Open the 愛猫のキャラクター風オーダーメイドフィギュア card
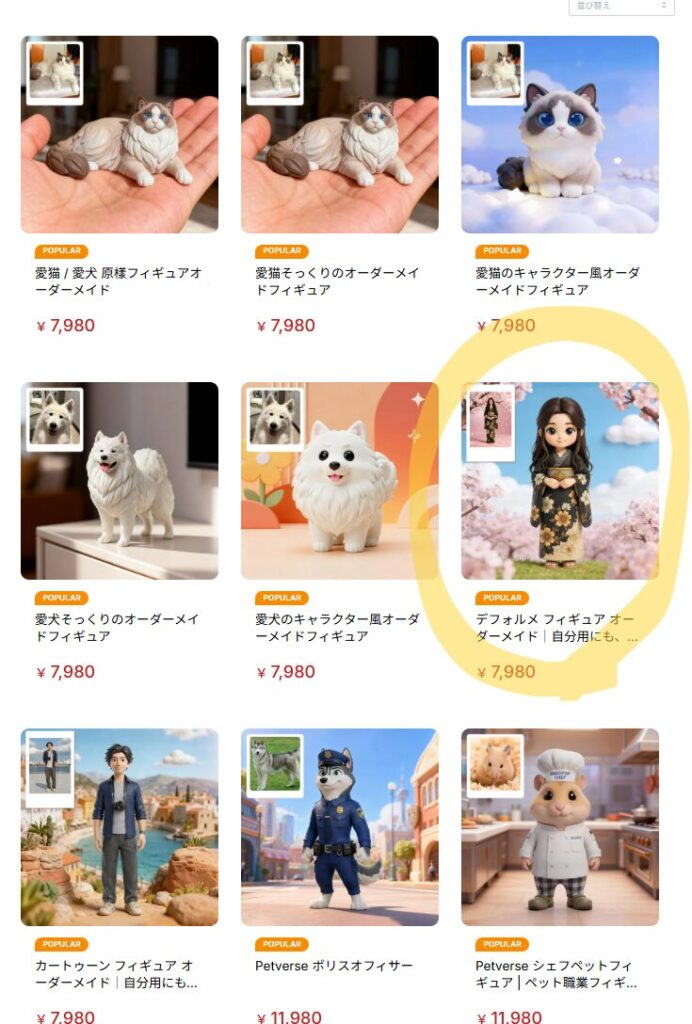692x1024 pixels. point(559,135)
